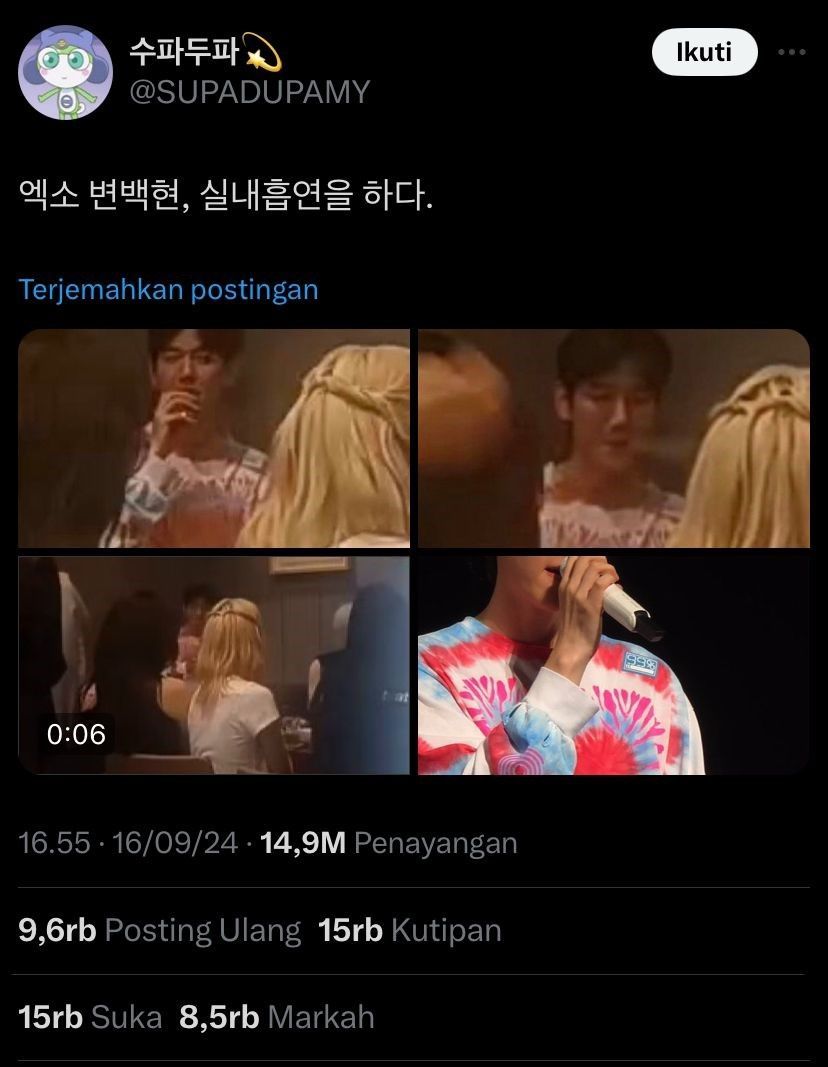View the 9,6rb Posting Ulang list
Image resolution: width=828 pixels, height=1067 pixels.
(x=160, y=931)
